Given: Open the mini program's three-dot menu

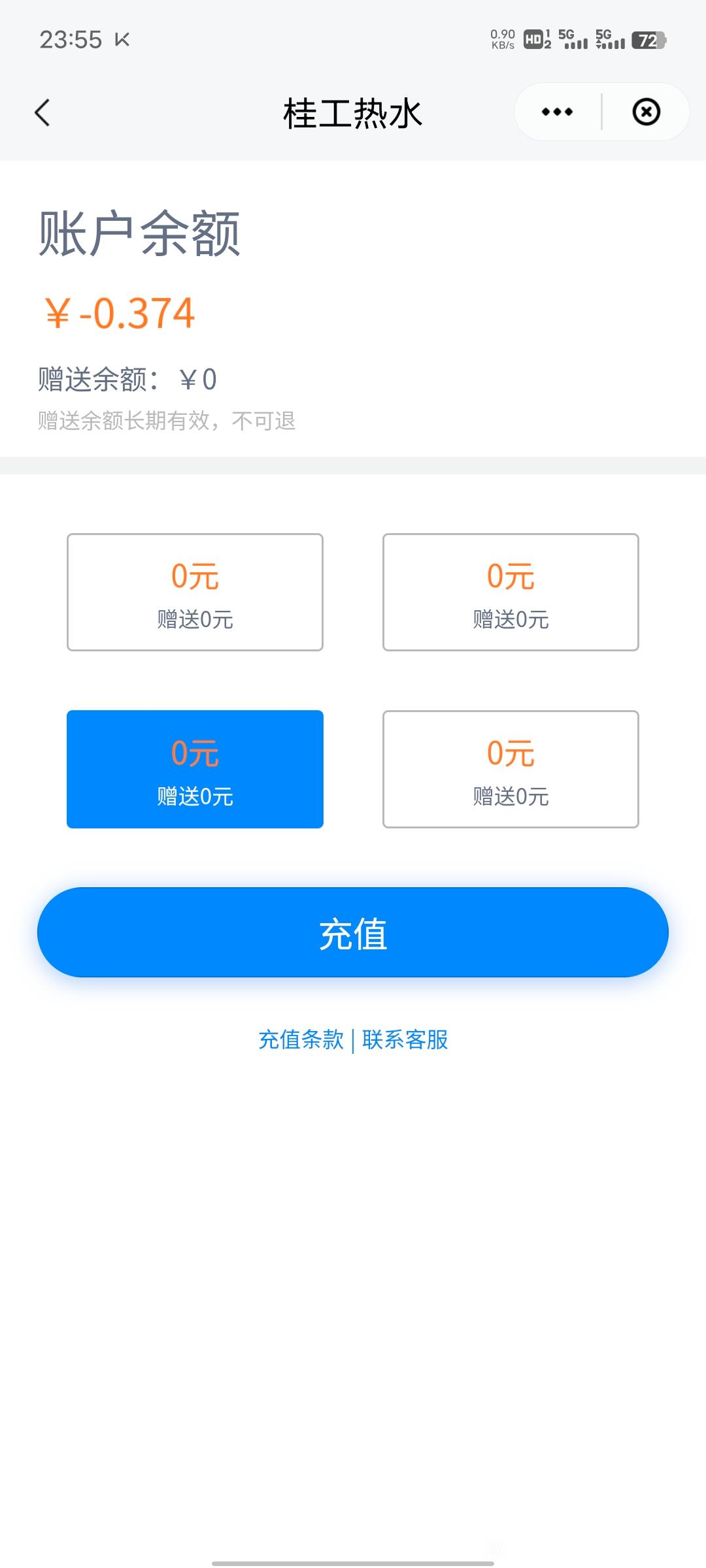Looking at the screenshot, I should [557, 112].
